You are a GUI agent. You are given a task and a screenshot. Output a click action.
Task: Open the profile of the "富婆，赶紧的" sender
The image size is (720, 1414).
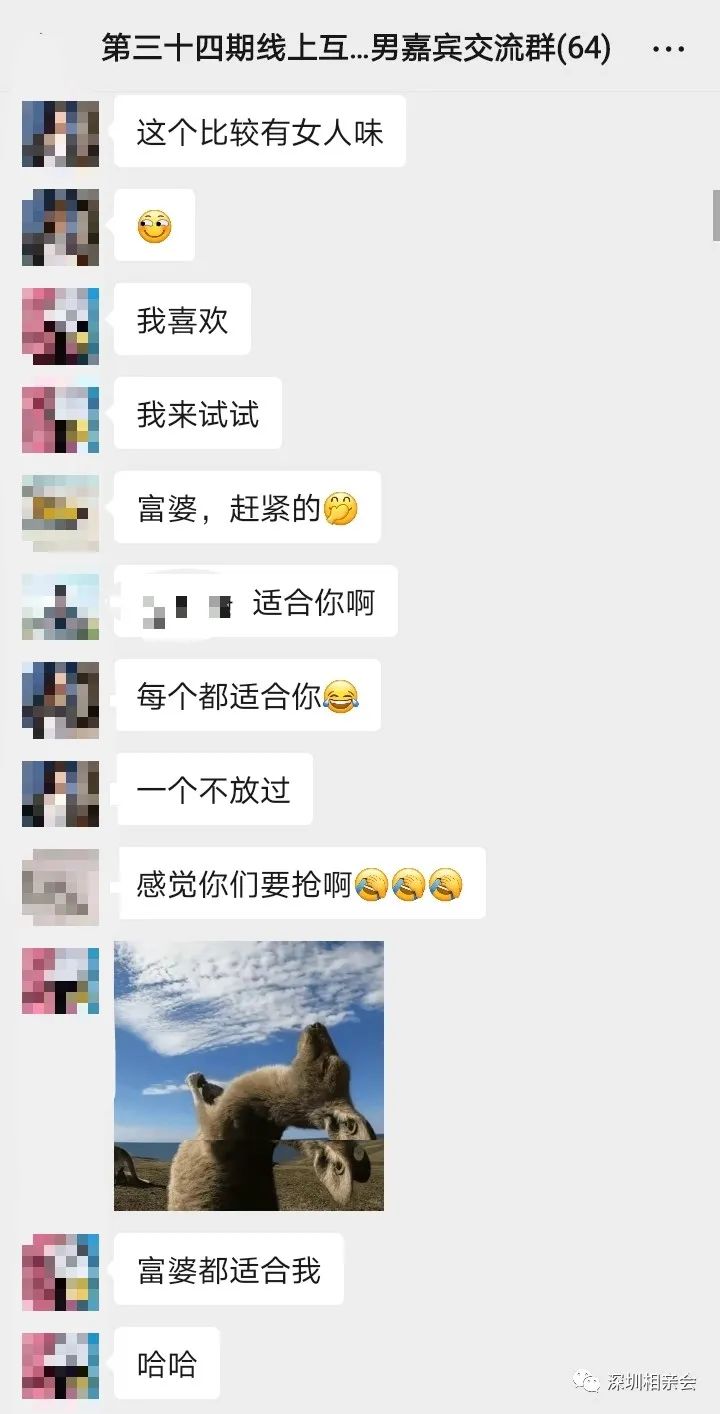61,511
